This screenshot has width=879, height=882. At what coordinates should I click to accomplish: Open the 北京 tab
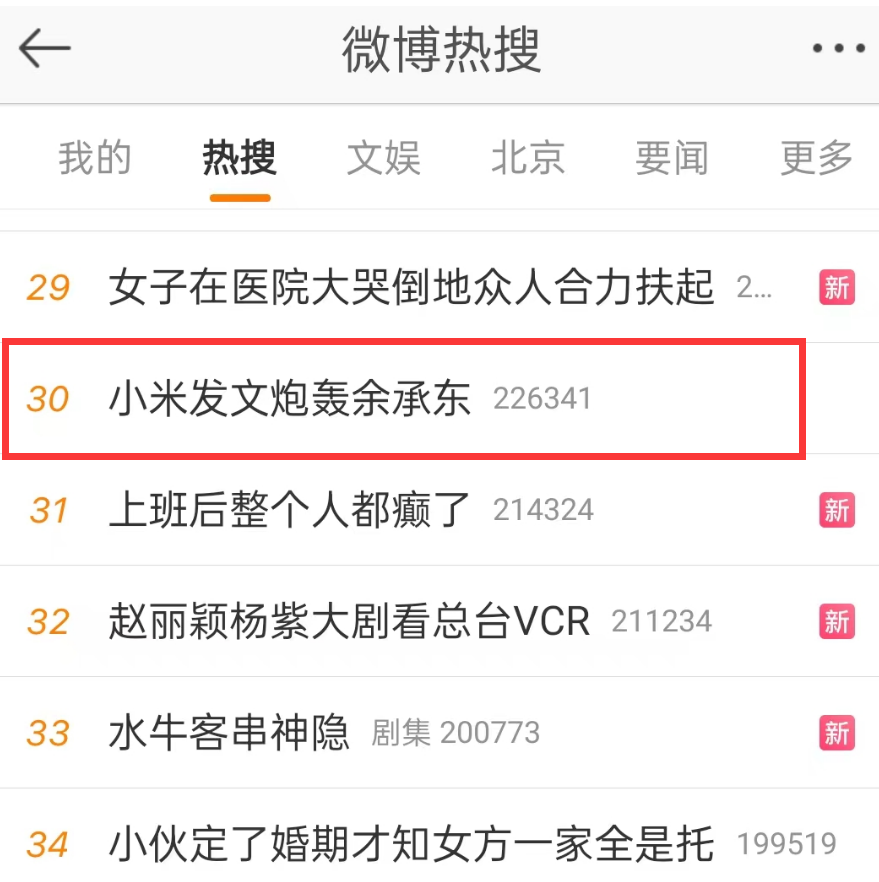528,158
